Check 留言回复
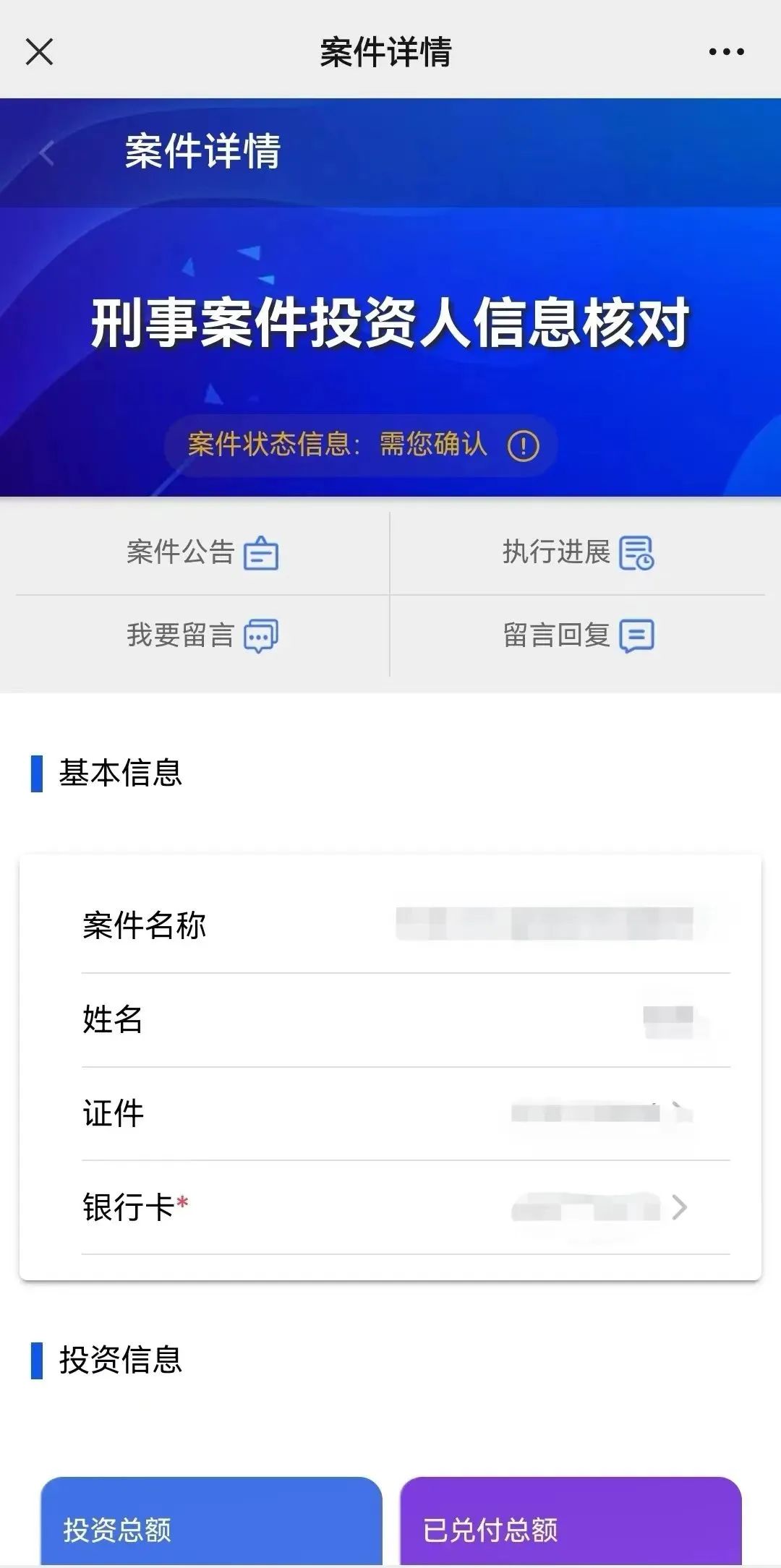Viewport: 781px width, 1568px height. 578,635
